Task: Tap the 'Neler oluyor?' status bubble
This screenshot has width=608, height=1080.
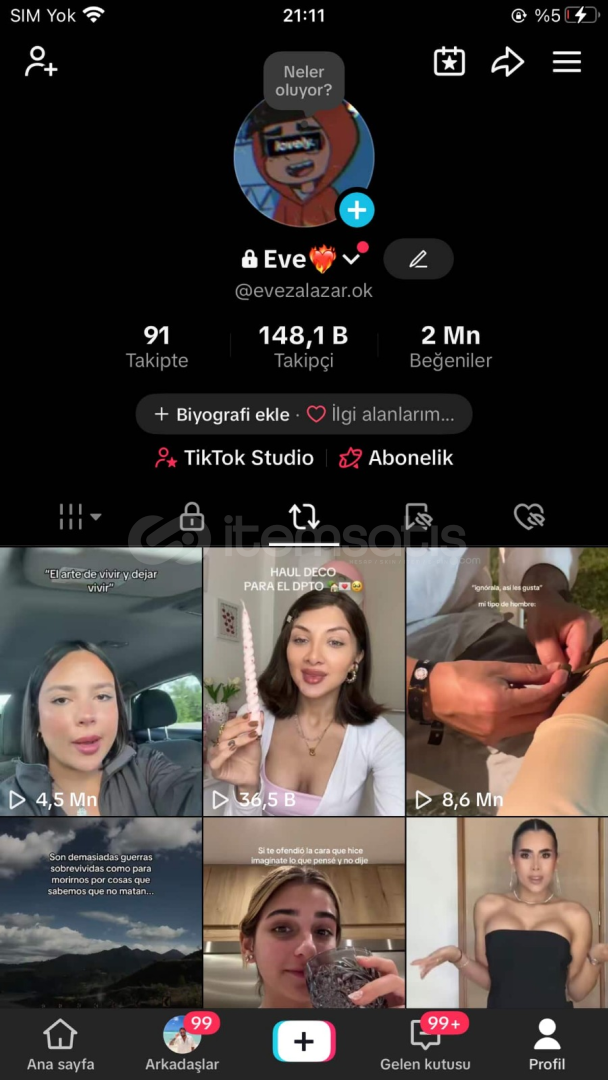Action: click(304, 81)
